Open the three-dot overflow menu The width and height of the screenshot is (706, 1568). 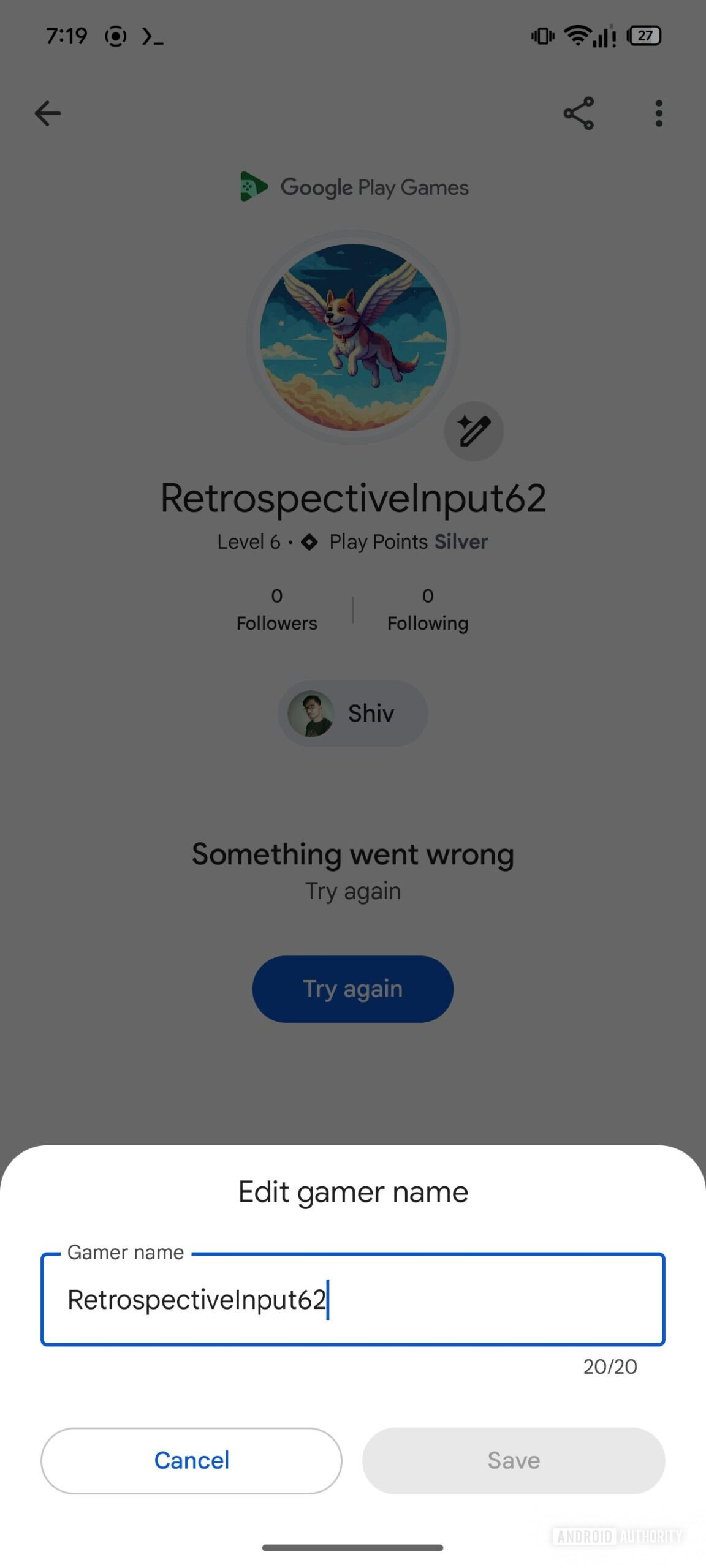659,113
